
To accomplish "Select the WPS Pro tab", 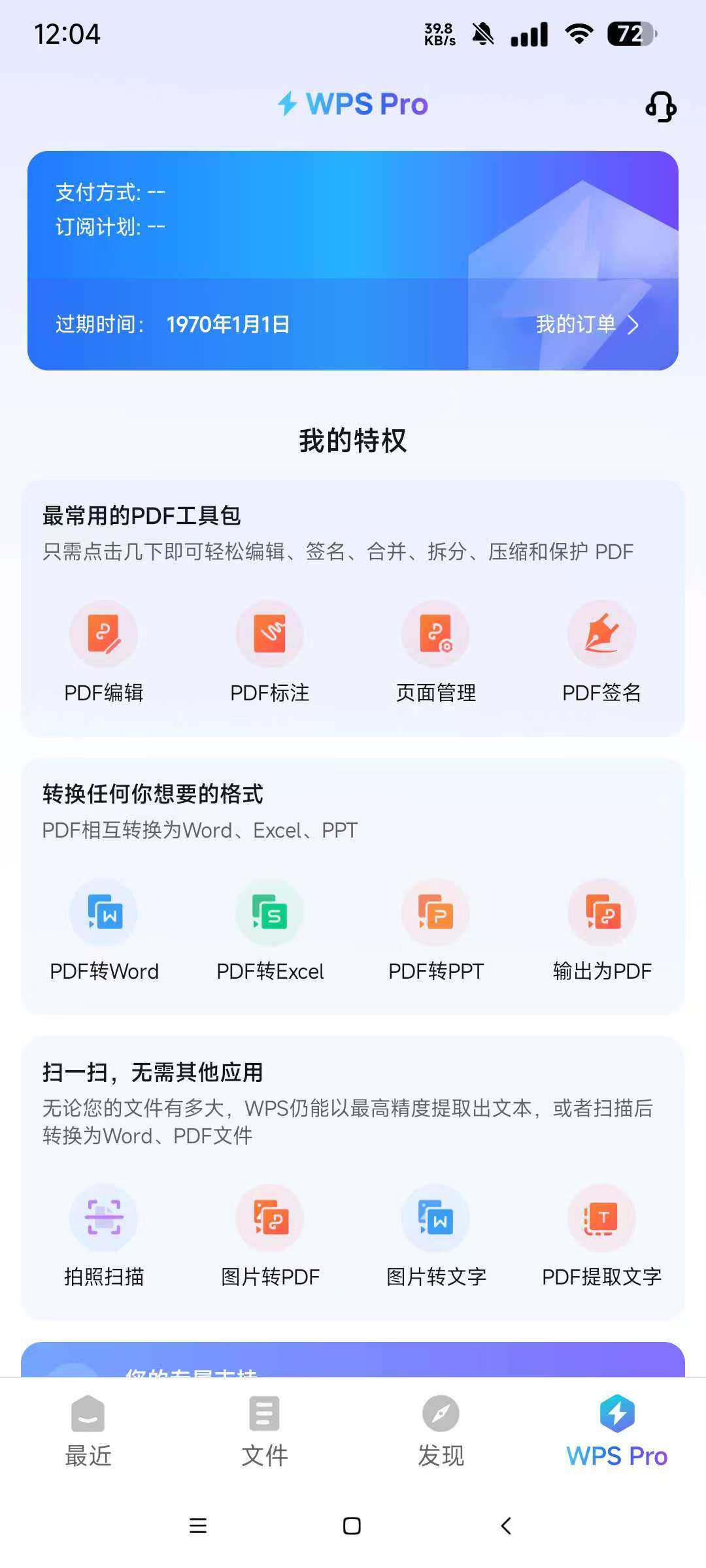I will point(616,1431).
